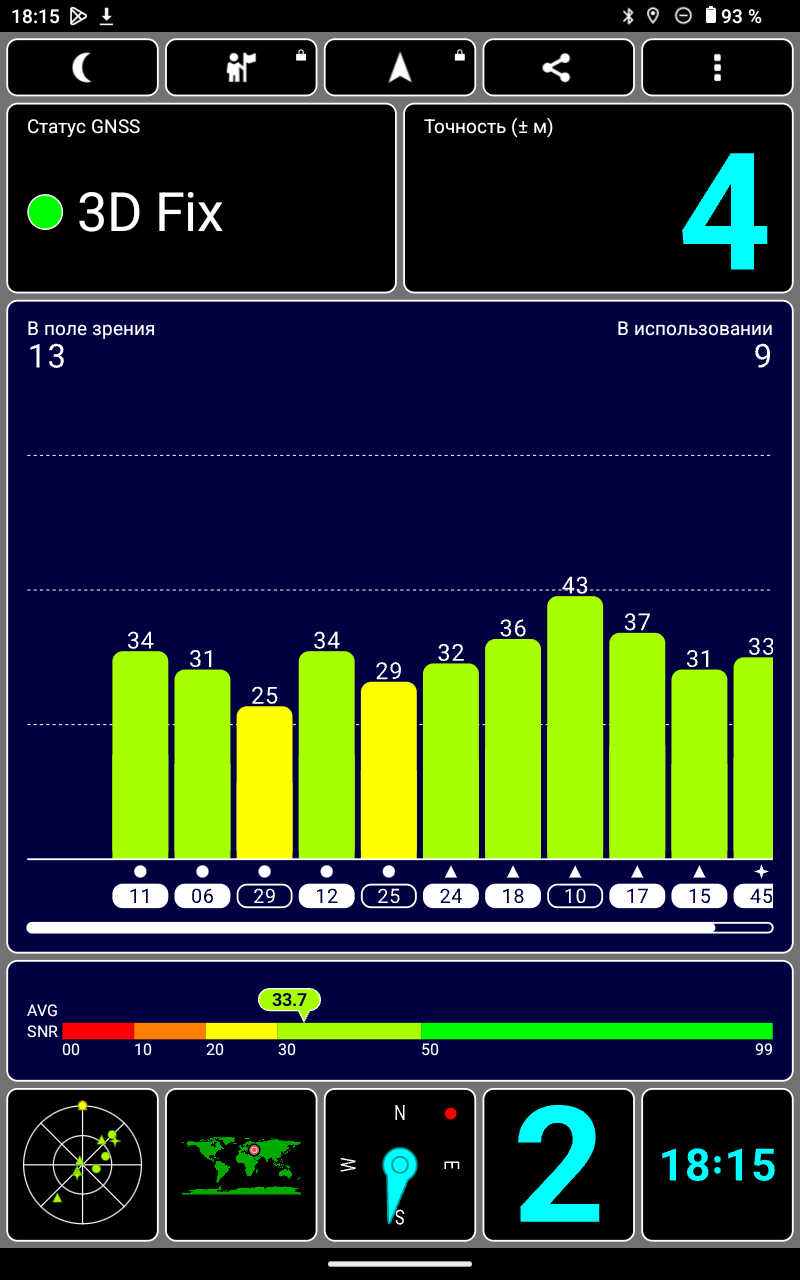The image size is (800, 1280).
Task: Open the cyan number 2 tile
Action: [x=558, y=1165]
